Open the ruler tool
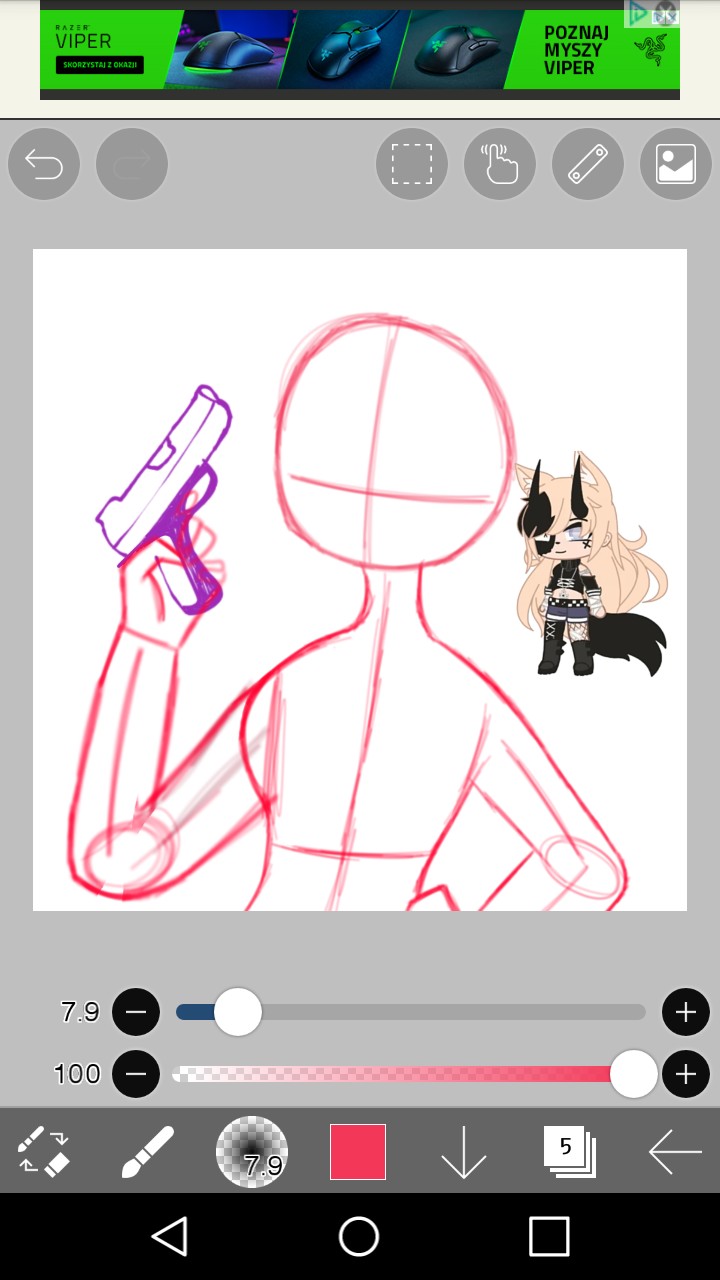Image resolution: width=720 pixels, height=1280 pixels. (587, 164)
